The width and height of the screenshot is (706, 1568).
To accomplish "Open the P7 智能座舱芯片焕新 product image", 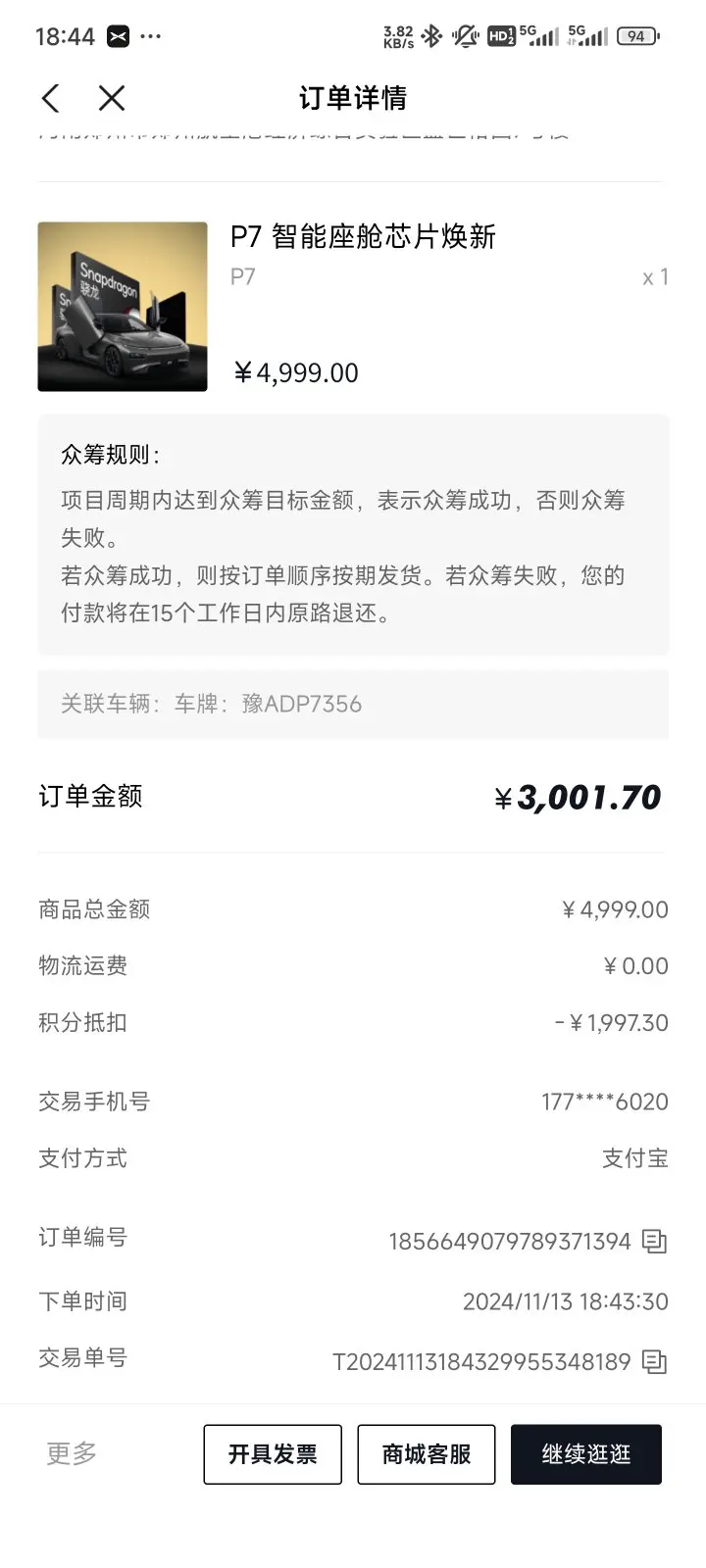I will [x=123, y=307].
